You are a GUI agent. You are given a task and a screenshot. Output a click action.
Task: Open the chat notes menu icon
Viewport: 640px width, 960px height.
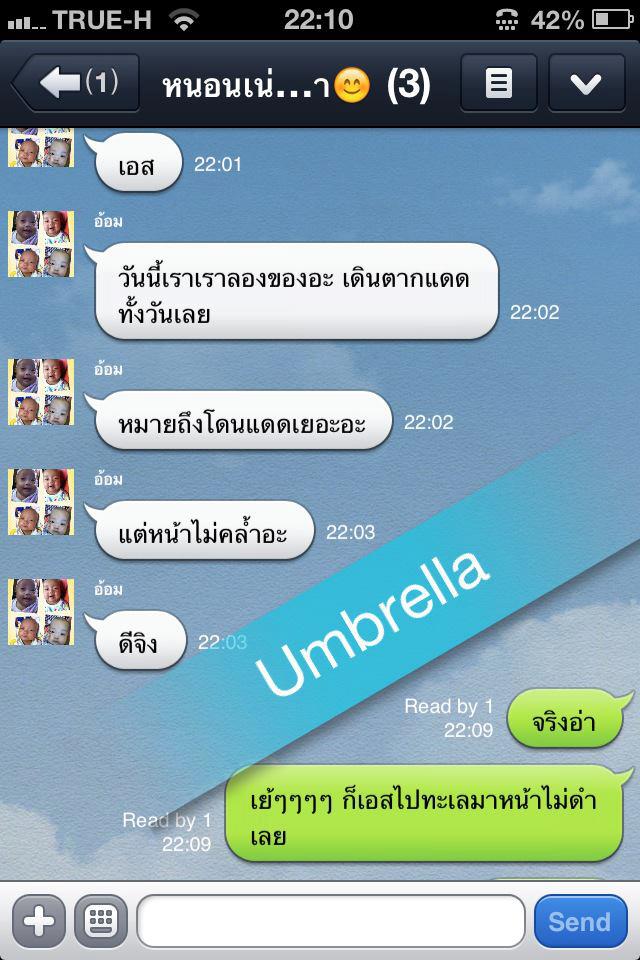pos(498,84)
